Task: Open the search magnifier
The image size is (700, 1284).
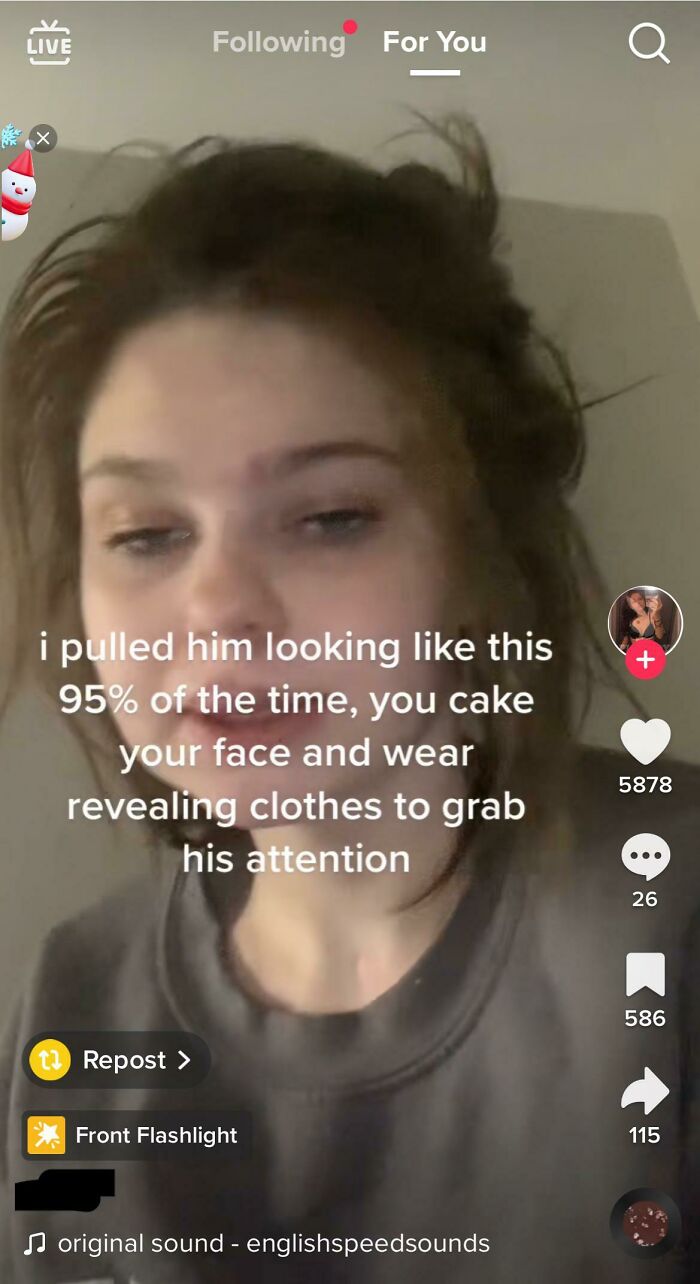Action: pos(648,43)
